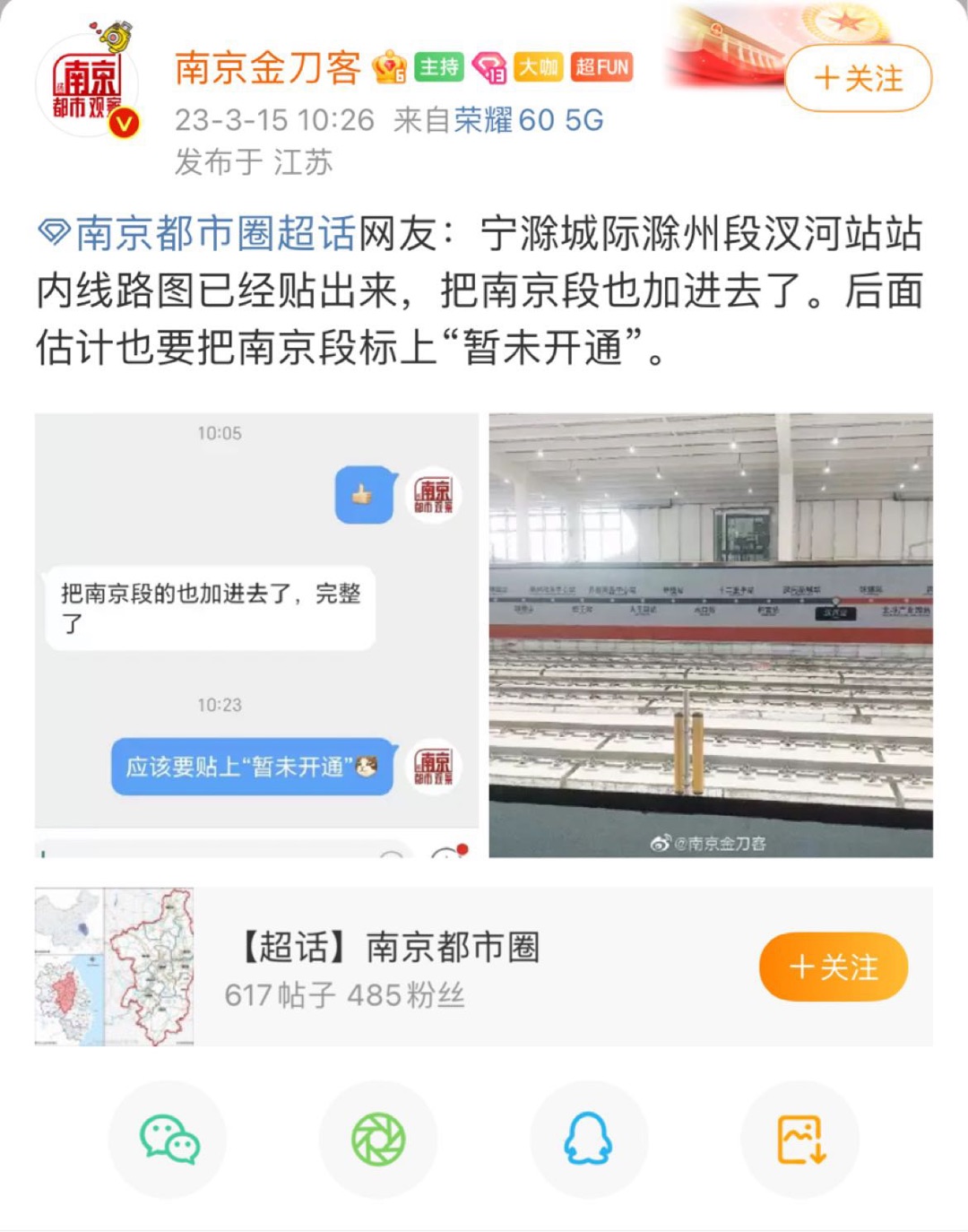View the chat screenshot image
968x1232 pixels.
tap(256, 635)
